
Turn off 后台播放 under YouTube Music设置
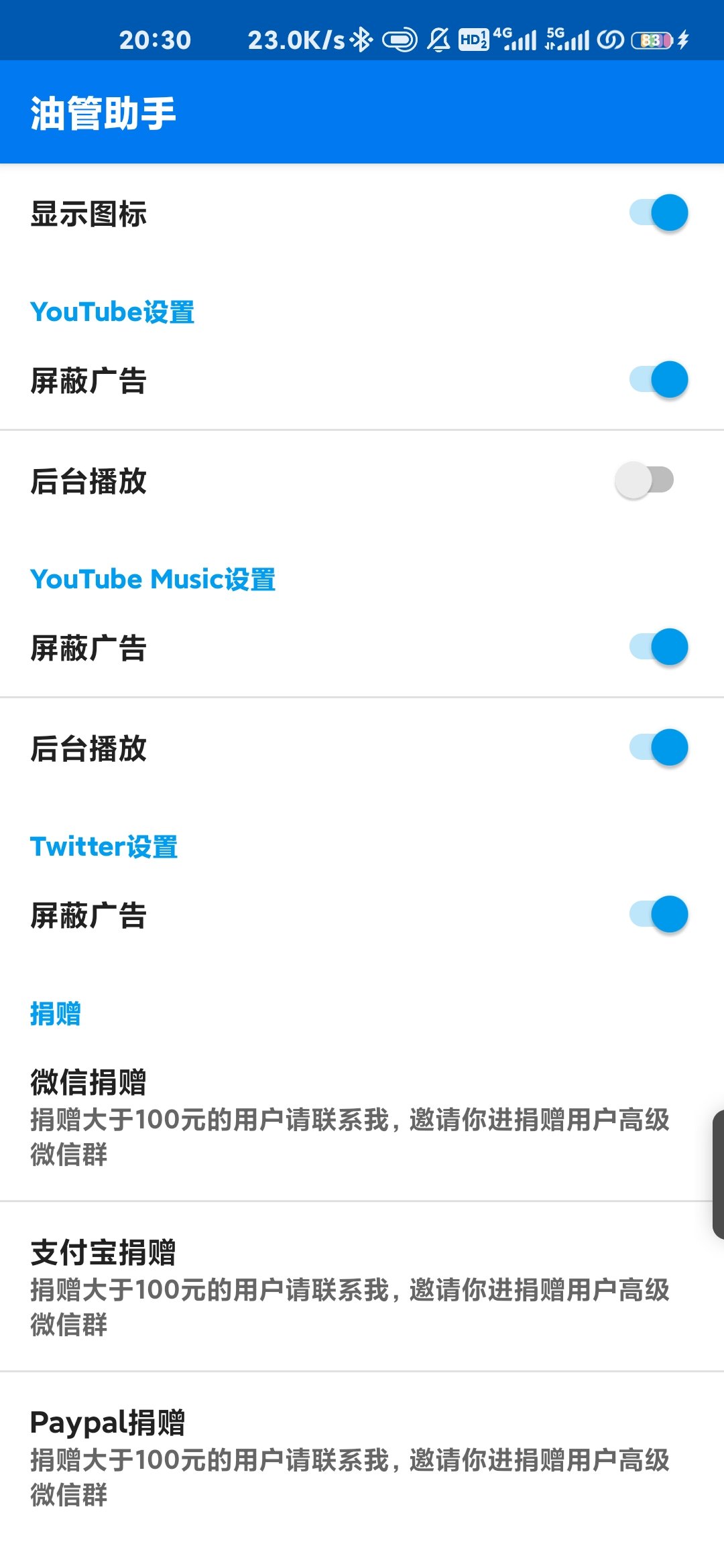coord(658,748)
